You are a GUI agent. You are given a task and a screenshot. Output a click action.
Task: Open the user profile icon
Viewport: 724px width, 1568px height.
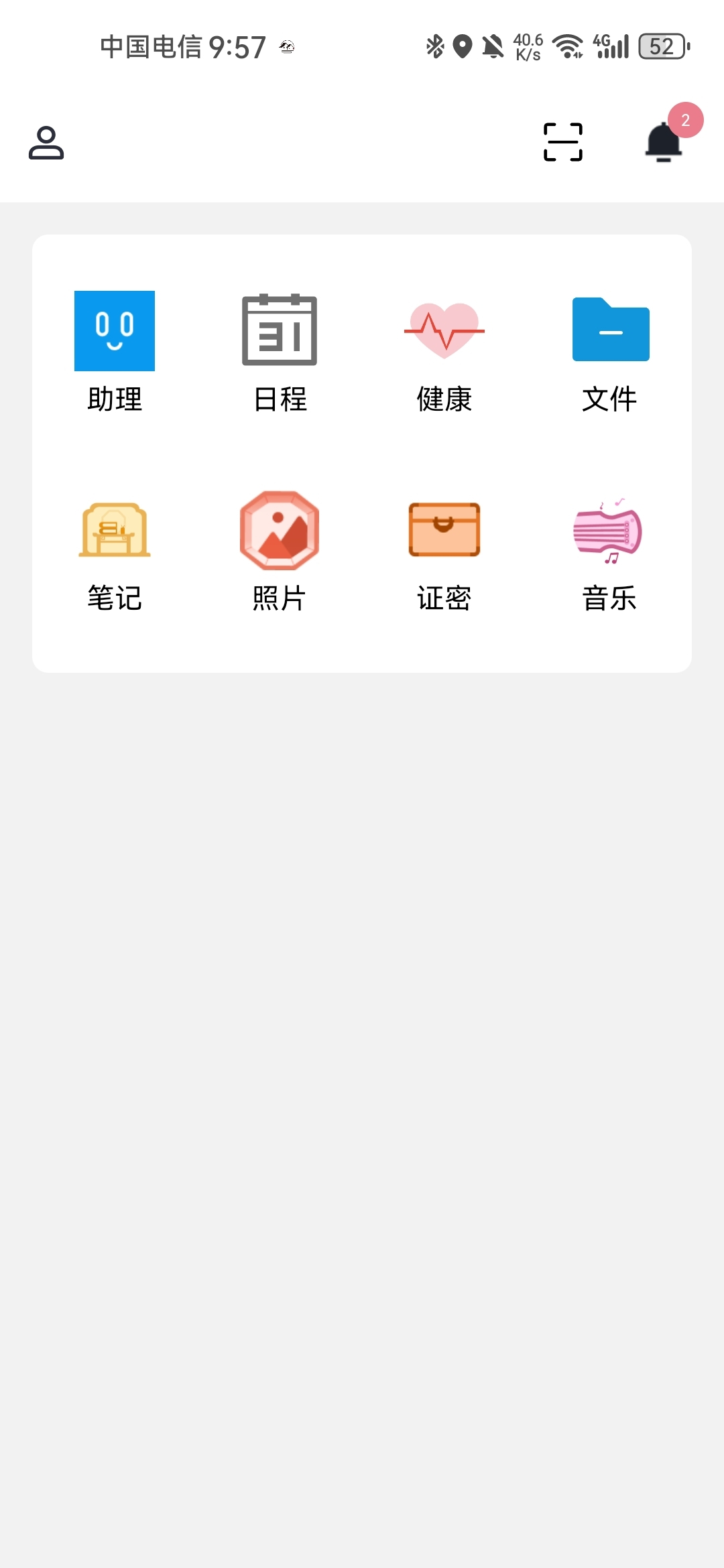click(46, 143)
